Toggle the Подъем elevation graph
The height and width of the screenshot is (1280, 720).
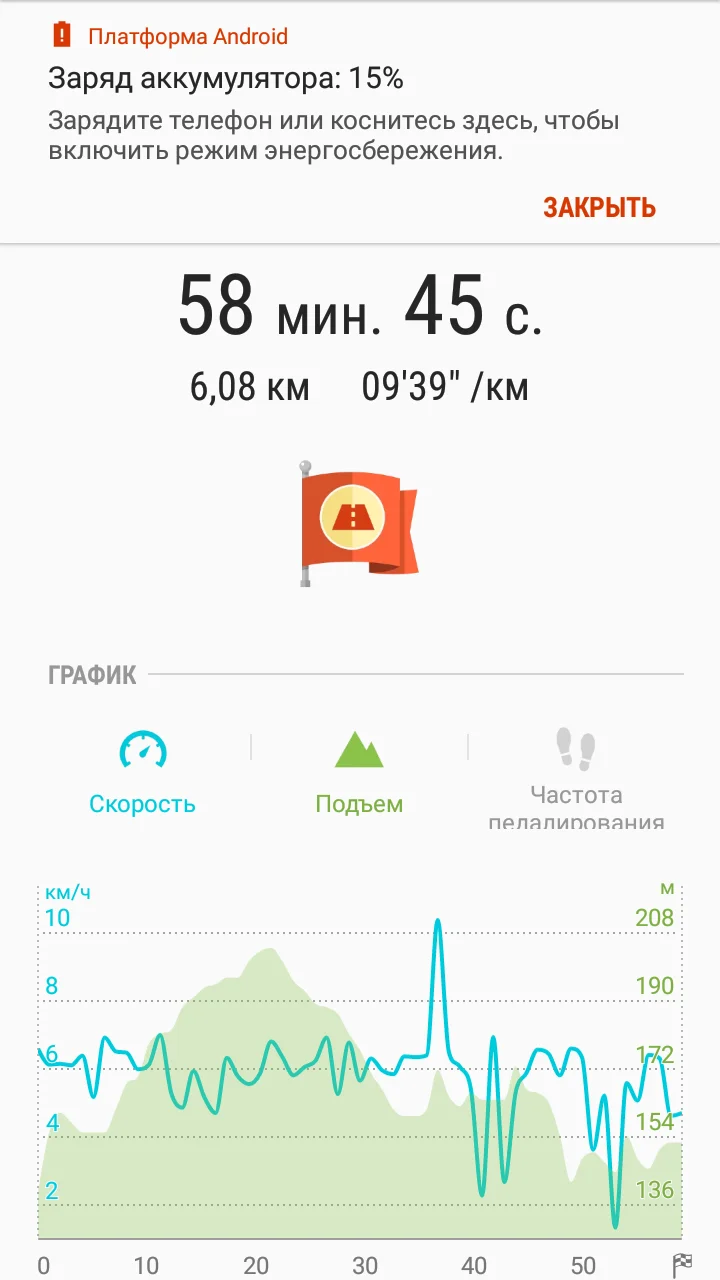(359, 774)
